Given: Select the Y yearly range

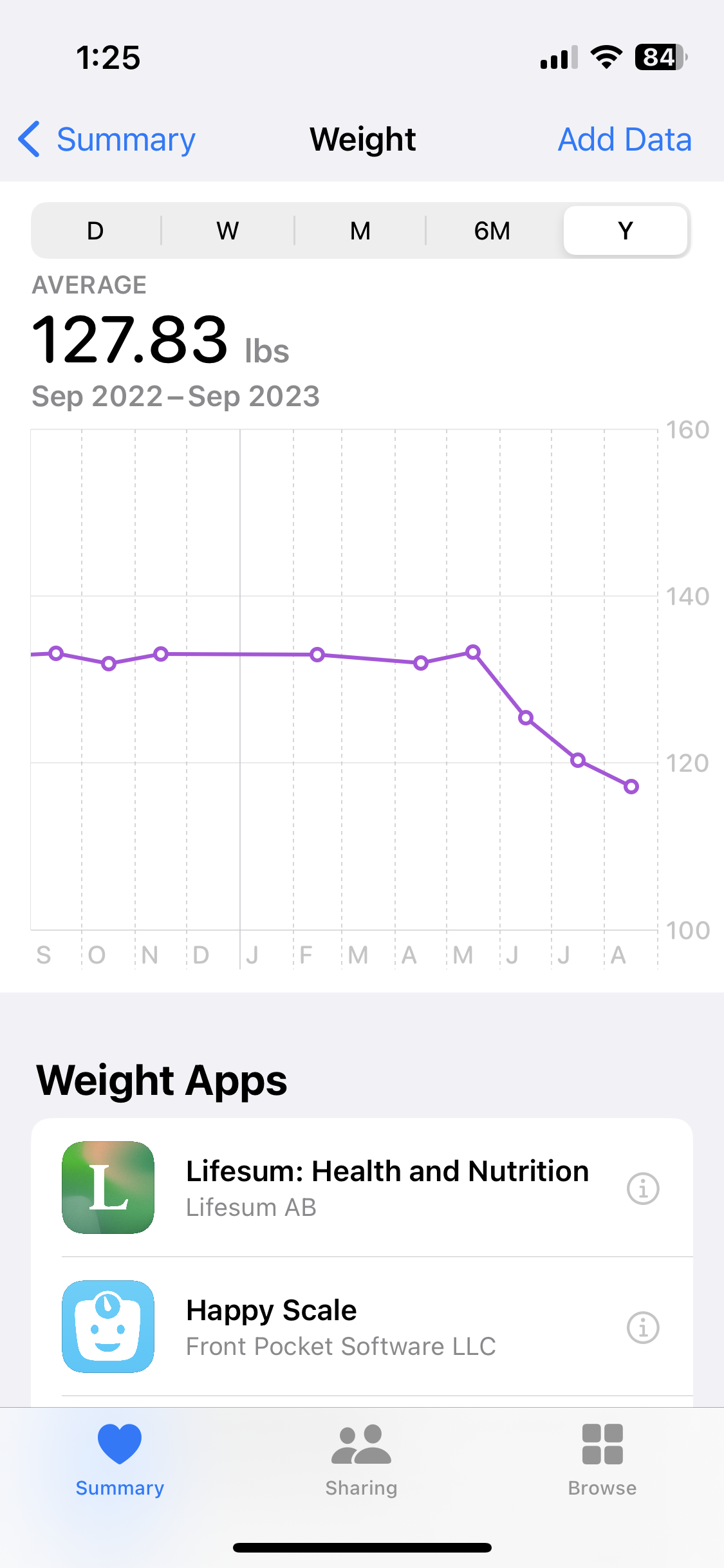Looking at the screenshot, I should tap(626, 230).
